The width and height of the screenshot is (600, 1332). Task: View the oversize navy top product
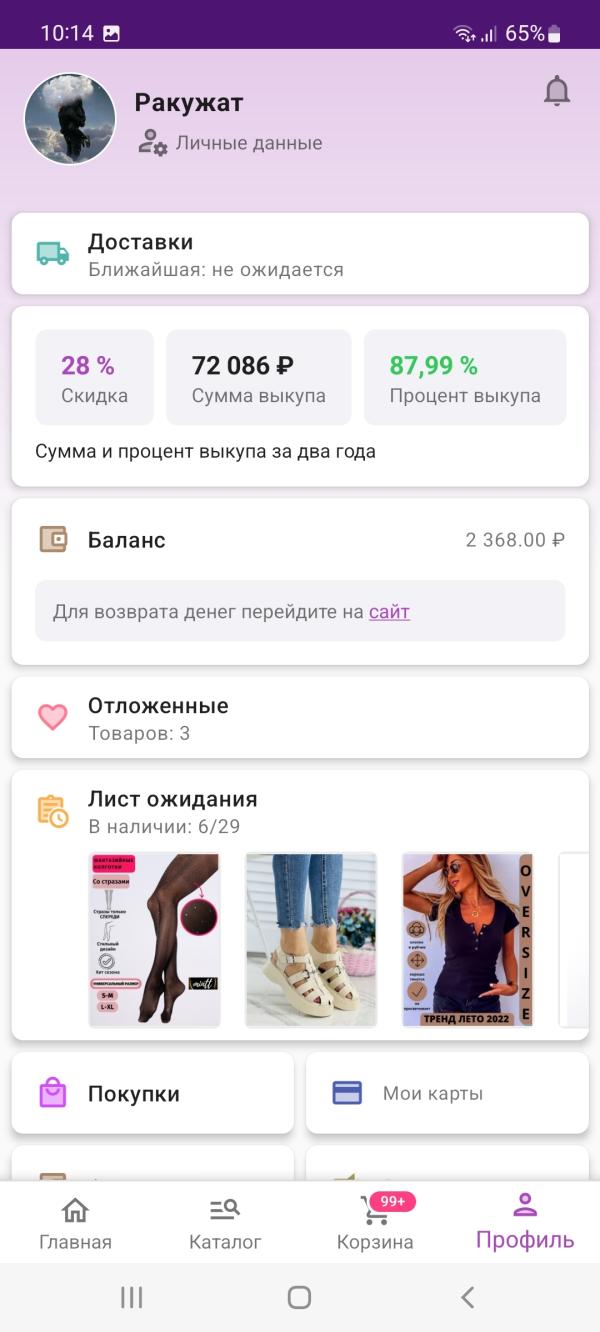[467, 940]
